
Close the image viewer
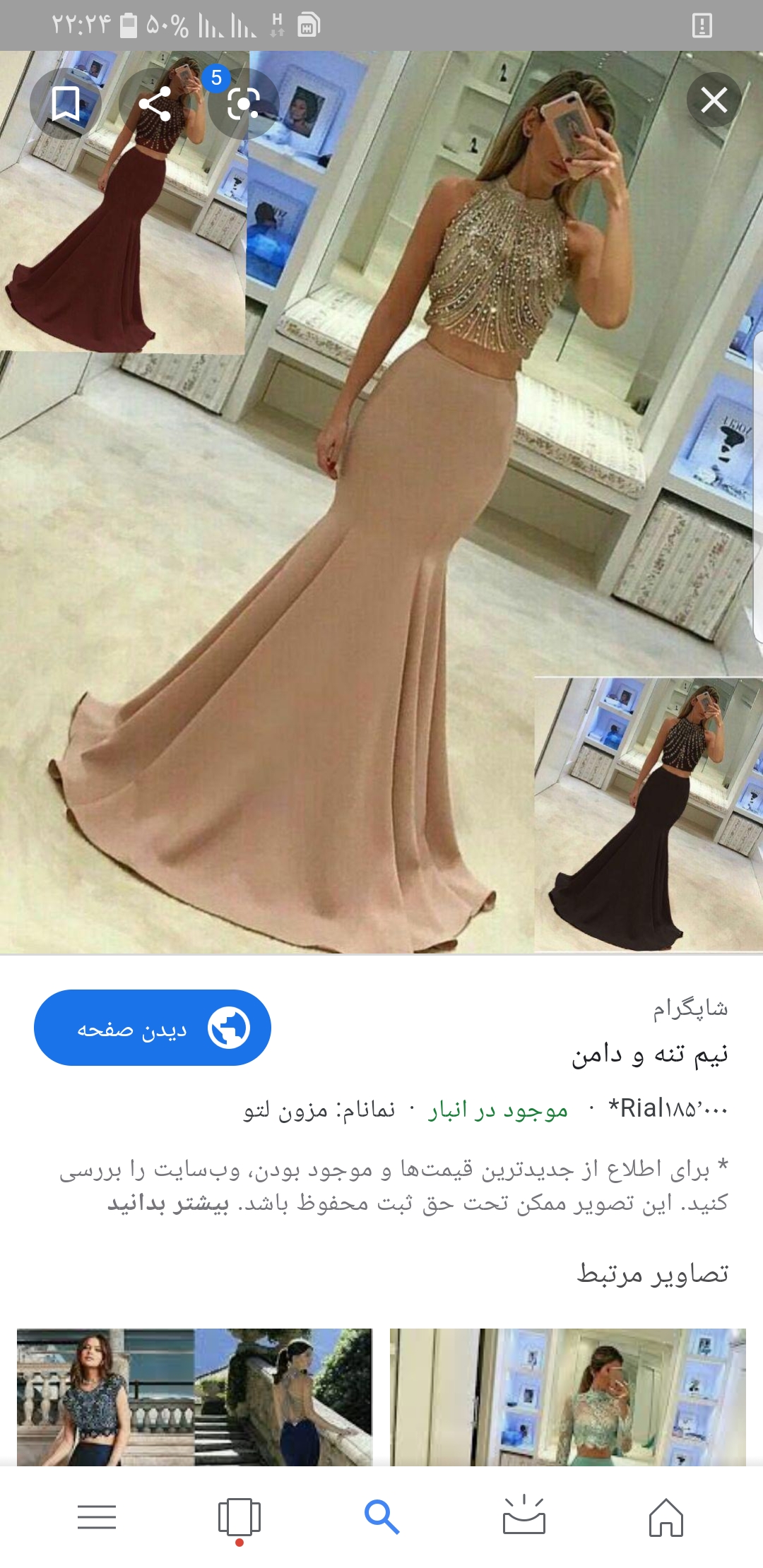tap(714, 100)
